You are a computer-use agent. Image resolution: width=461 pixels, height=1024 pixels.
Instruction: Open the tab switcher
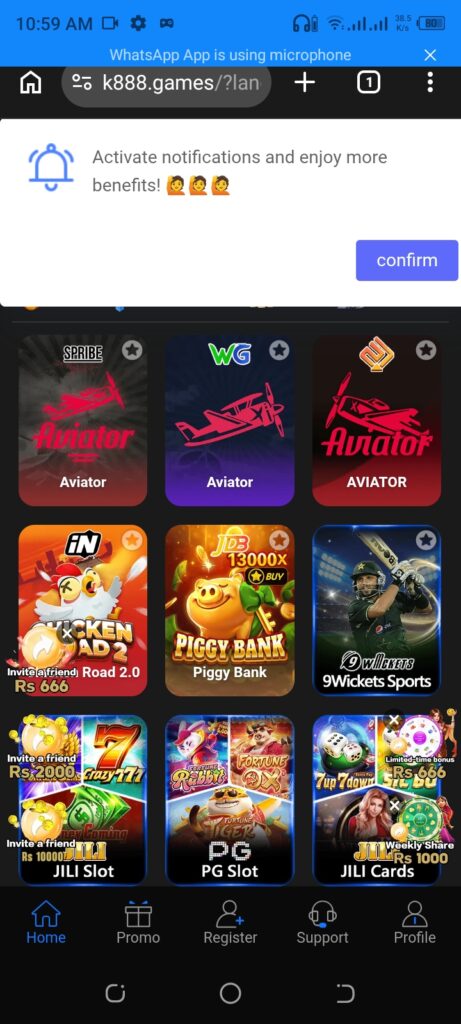coord(368,82)
